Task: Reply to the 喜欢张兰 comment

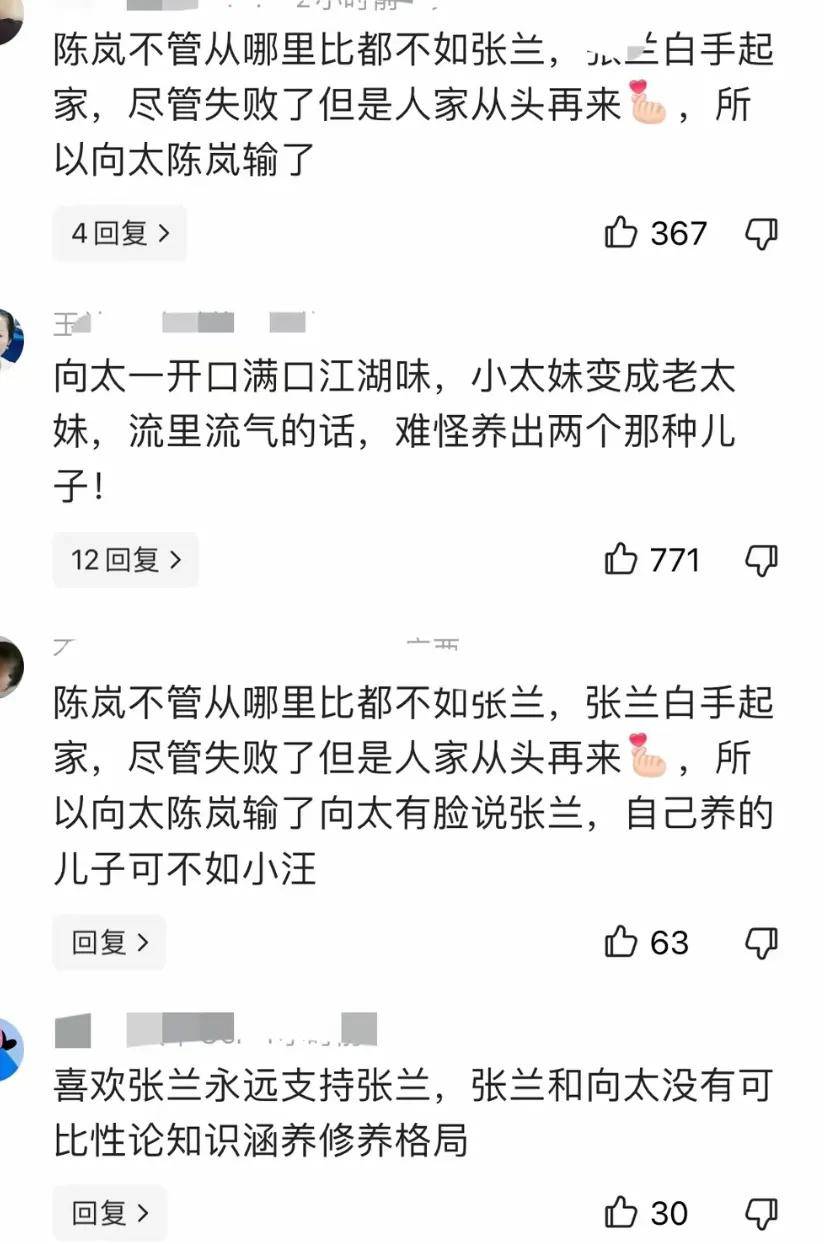Action: 109,1213
